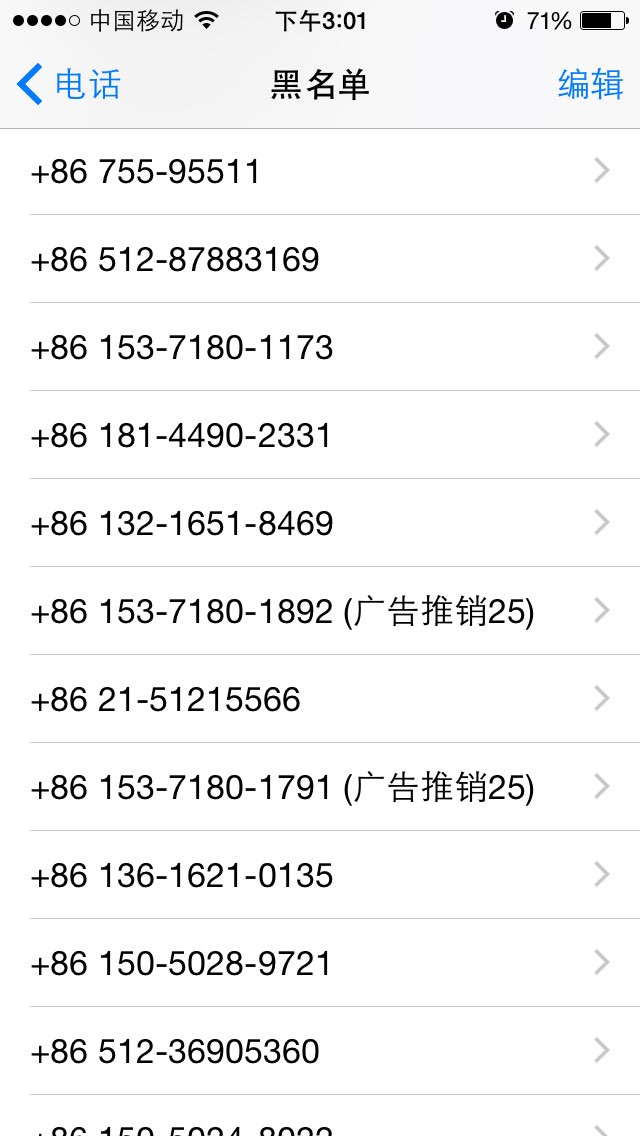The image size is (640, 1136).
Task: View details for +86 181-4490-2331
Action: [x=320, y=435]
